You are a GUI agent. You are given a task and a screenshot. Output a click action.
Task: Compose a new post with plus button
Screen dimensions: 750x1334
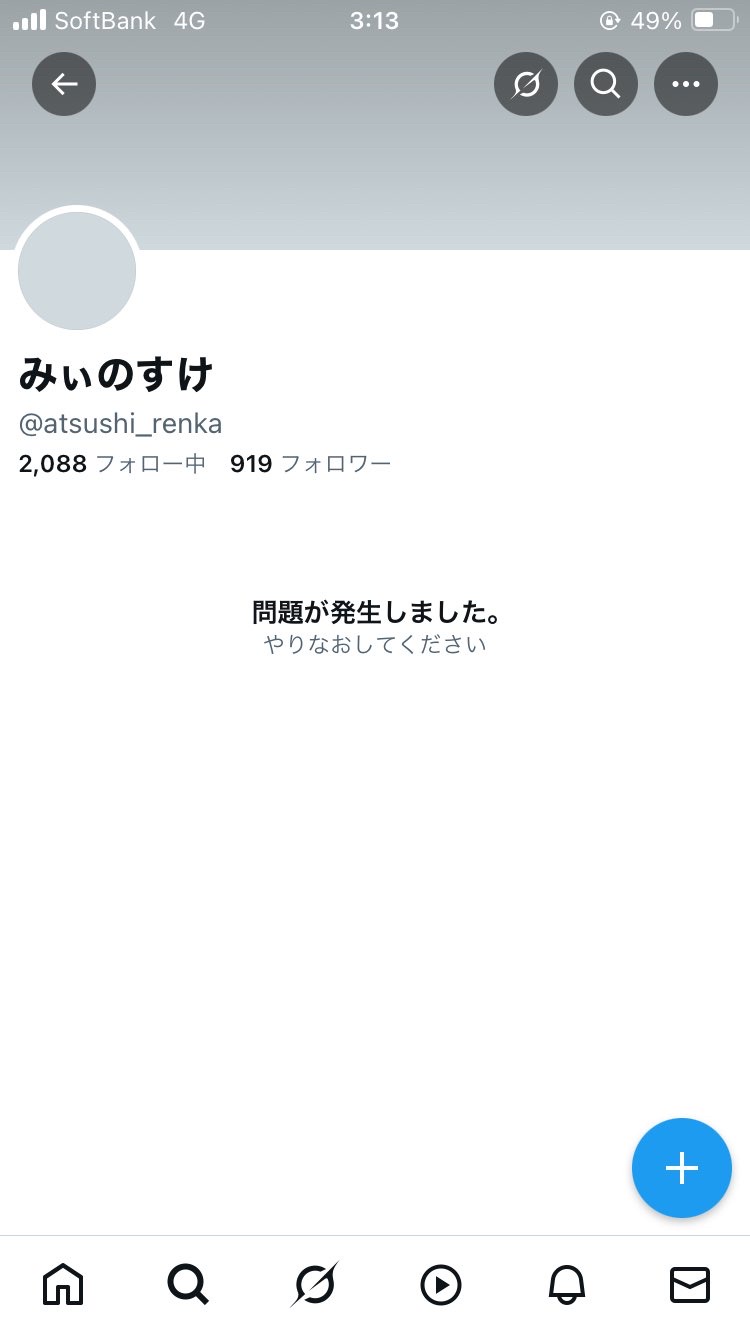point(682,1168)
